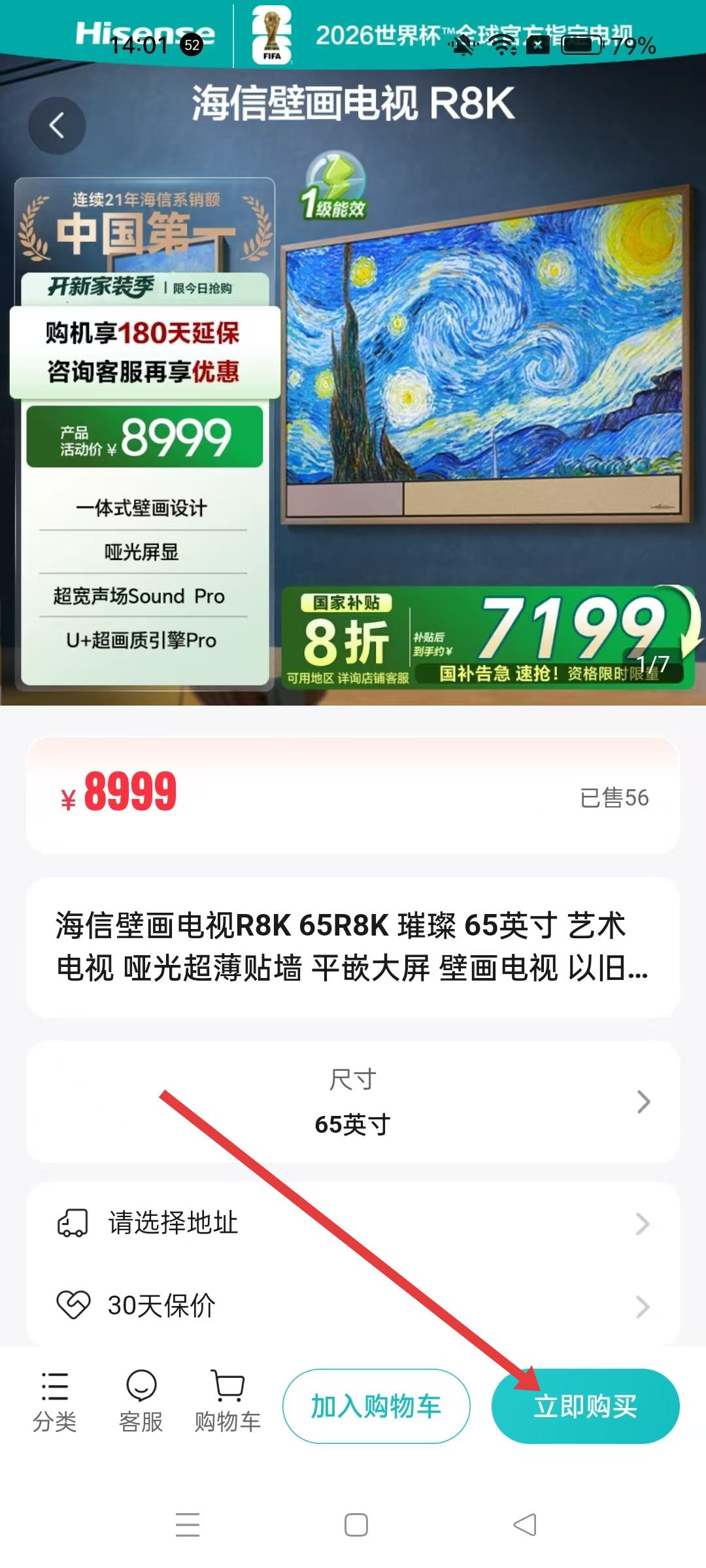
Task: Open recent apps from the navigation bar
Action: click(188, 1525)
